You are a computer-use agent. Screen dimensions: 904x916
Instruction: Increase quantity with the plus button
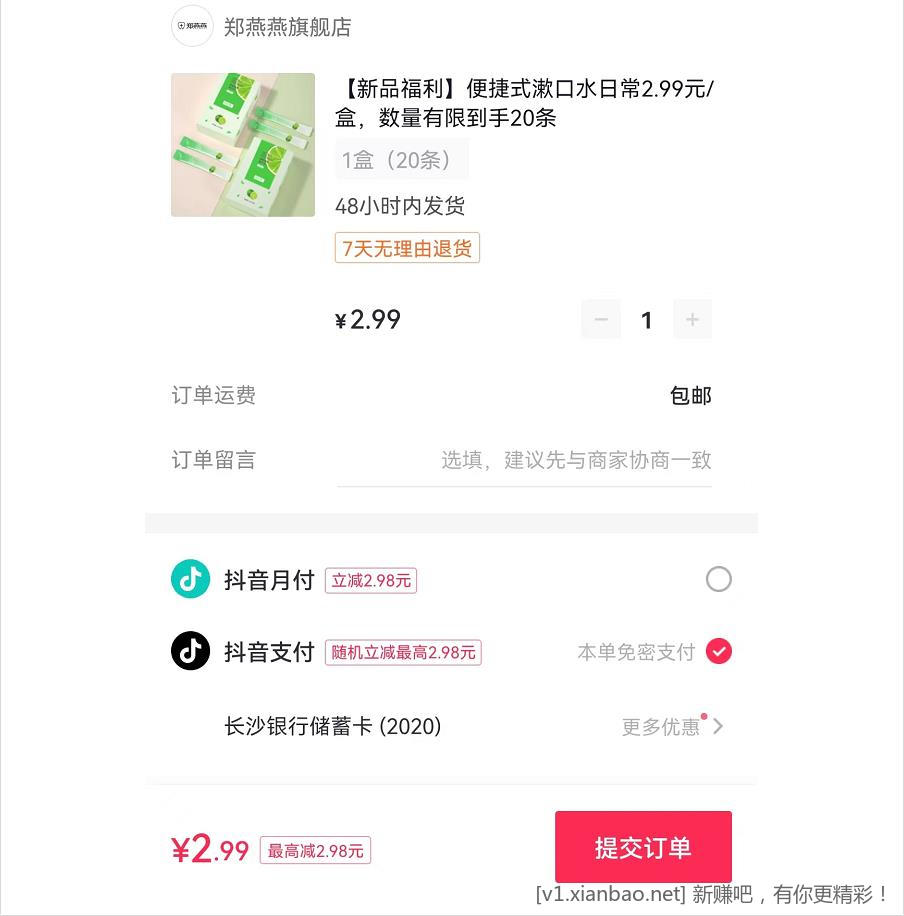tap(692, 320)
